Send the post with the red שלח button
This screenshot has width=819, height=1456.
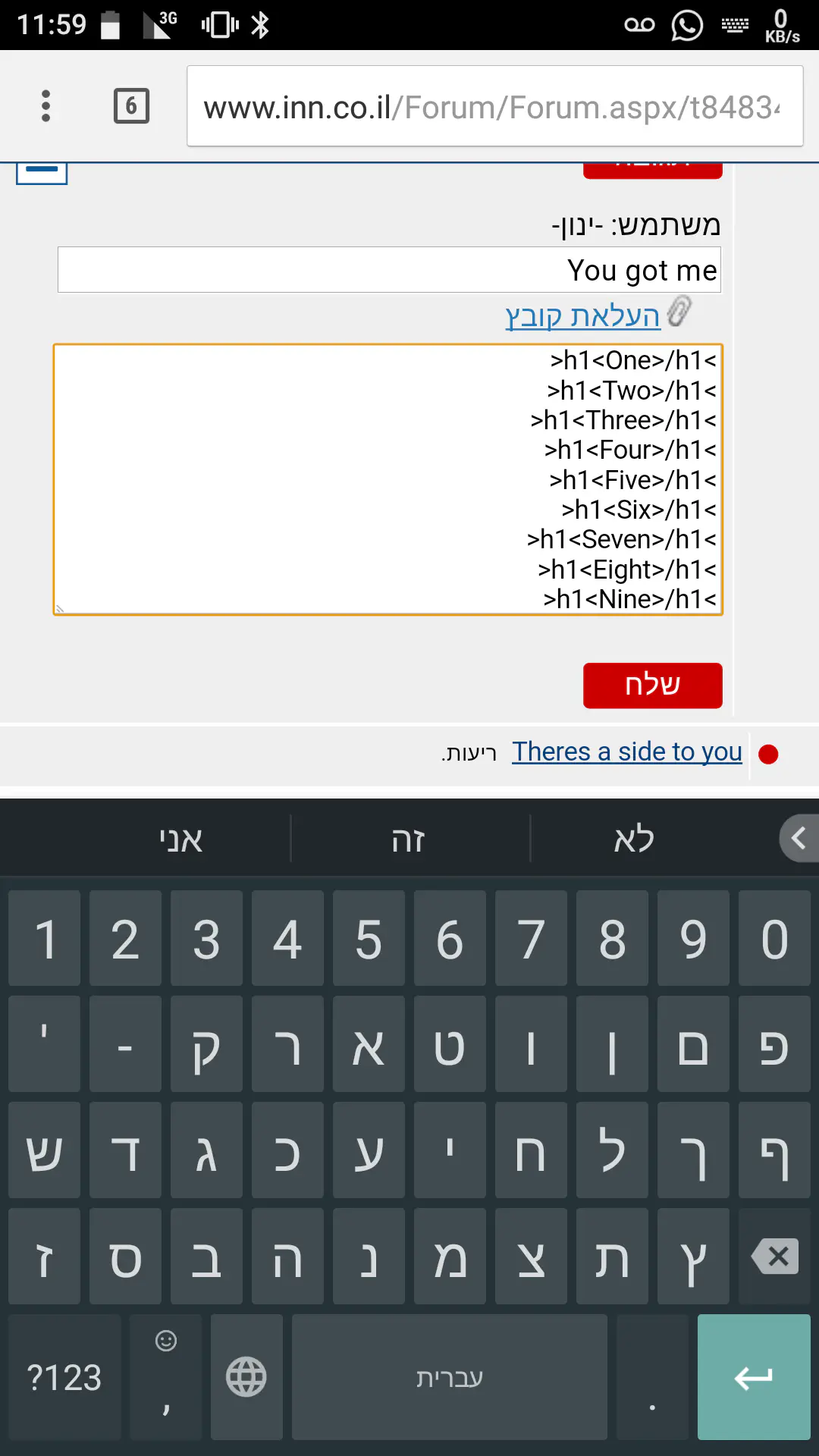point(652,686)
